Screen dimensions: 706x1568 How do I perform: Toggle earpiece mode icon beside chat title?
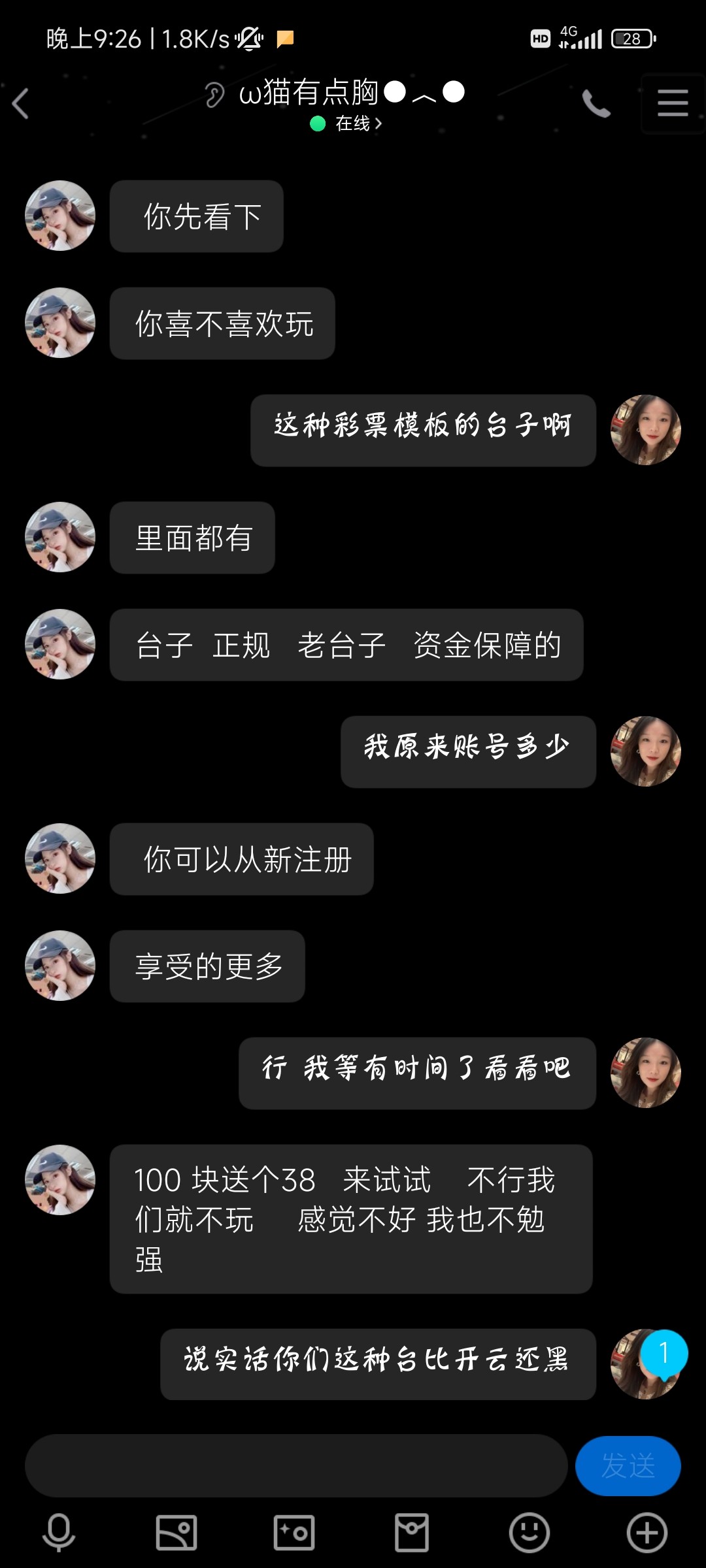pyautogui.click(x=214, y=95)
